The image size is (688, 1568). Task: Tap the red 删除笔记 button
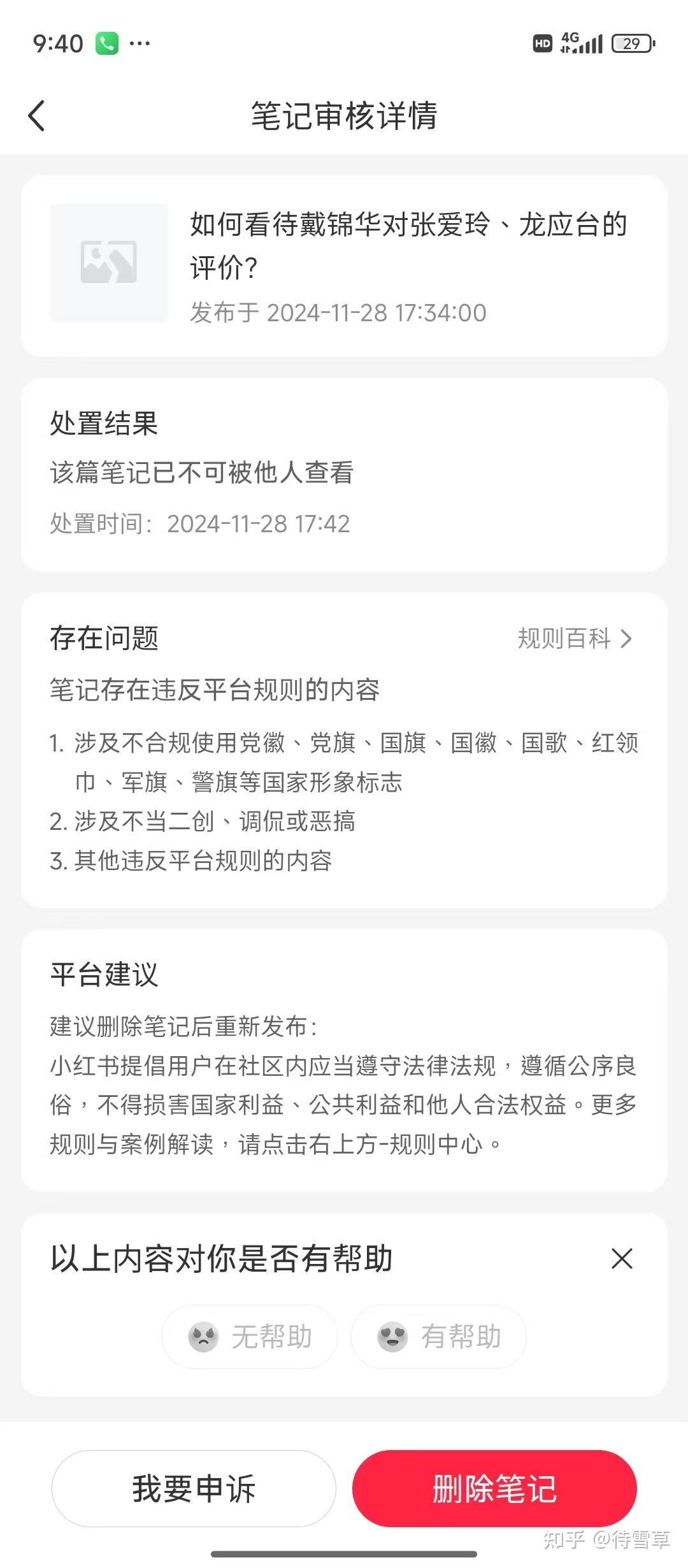coord(494,1488)
